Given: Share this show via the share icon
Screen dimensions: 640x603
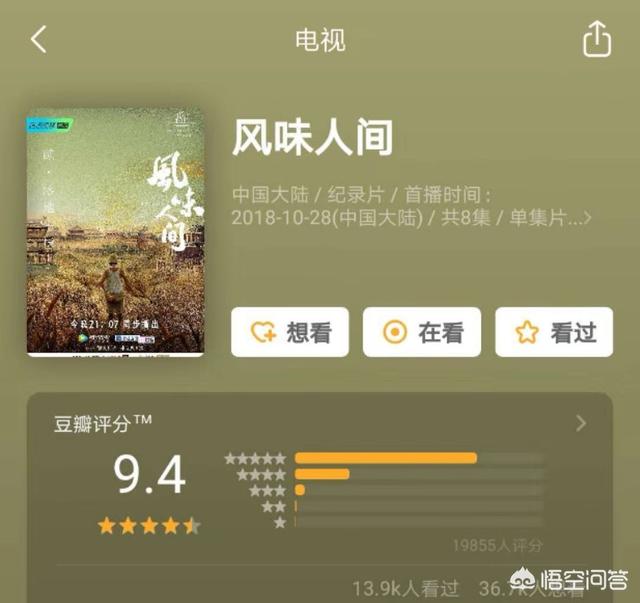Looking at the screenshot, I should (596, 40).
